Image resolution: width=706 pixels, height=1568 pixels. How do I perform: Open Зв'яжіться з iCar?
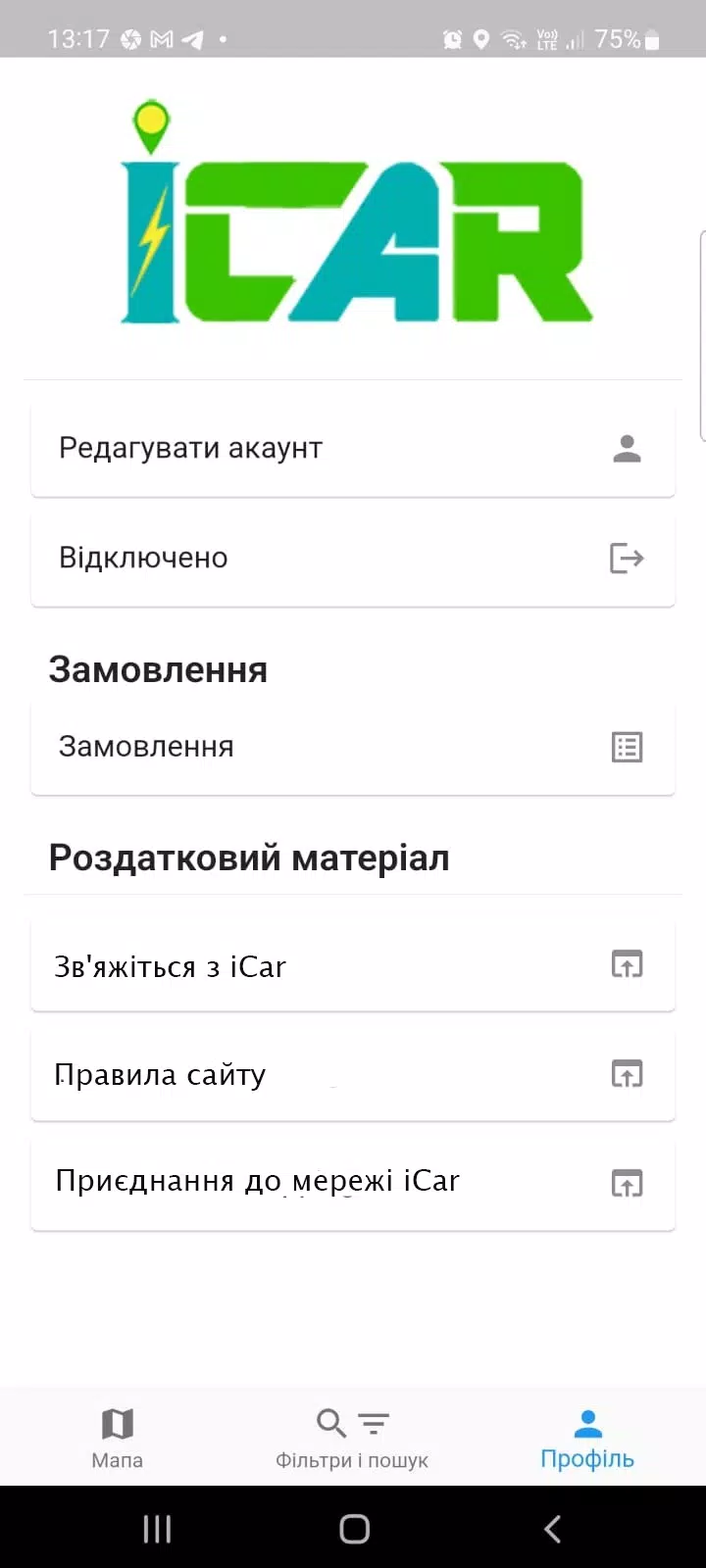pyautogui.click(x=353, y=966)
